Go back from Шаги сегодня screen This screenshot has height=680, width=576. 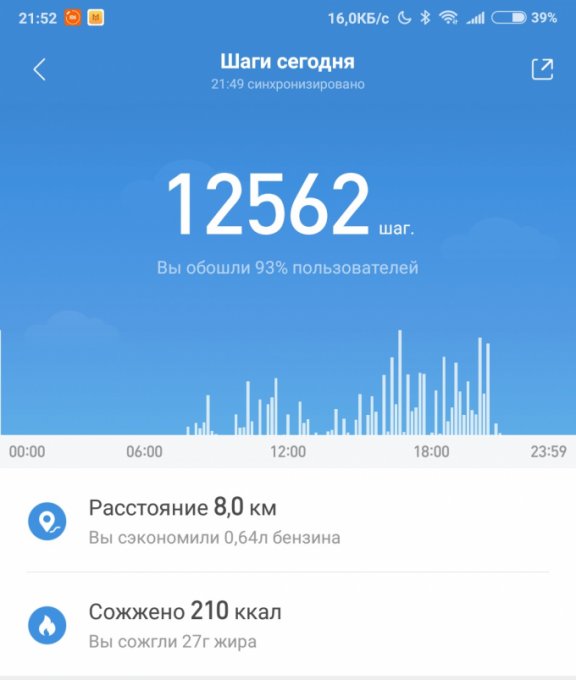pyautogui.click(x=39, y=69)
